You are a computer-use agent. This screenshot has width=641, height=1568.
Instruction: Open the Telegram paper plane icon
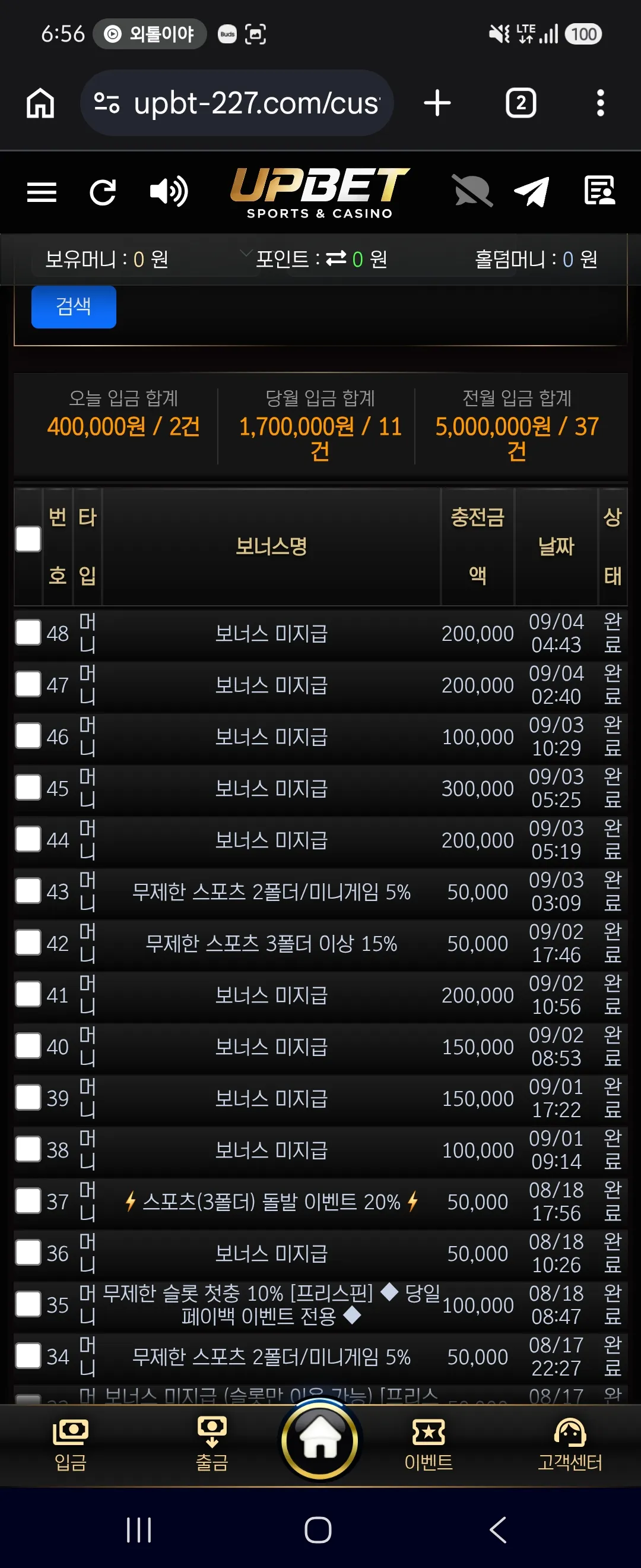coord(531,192)
